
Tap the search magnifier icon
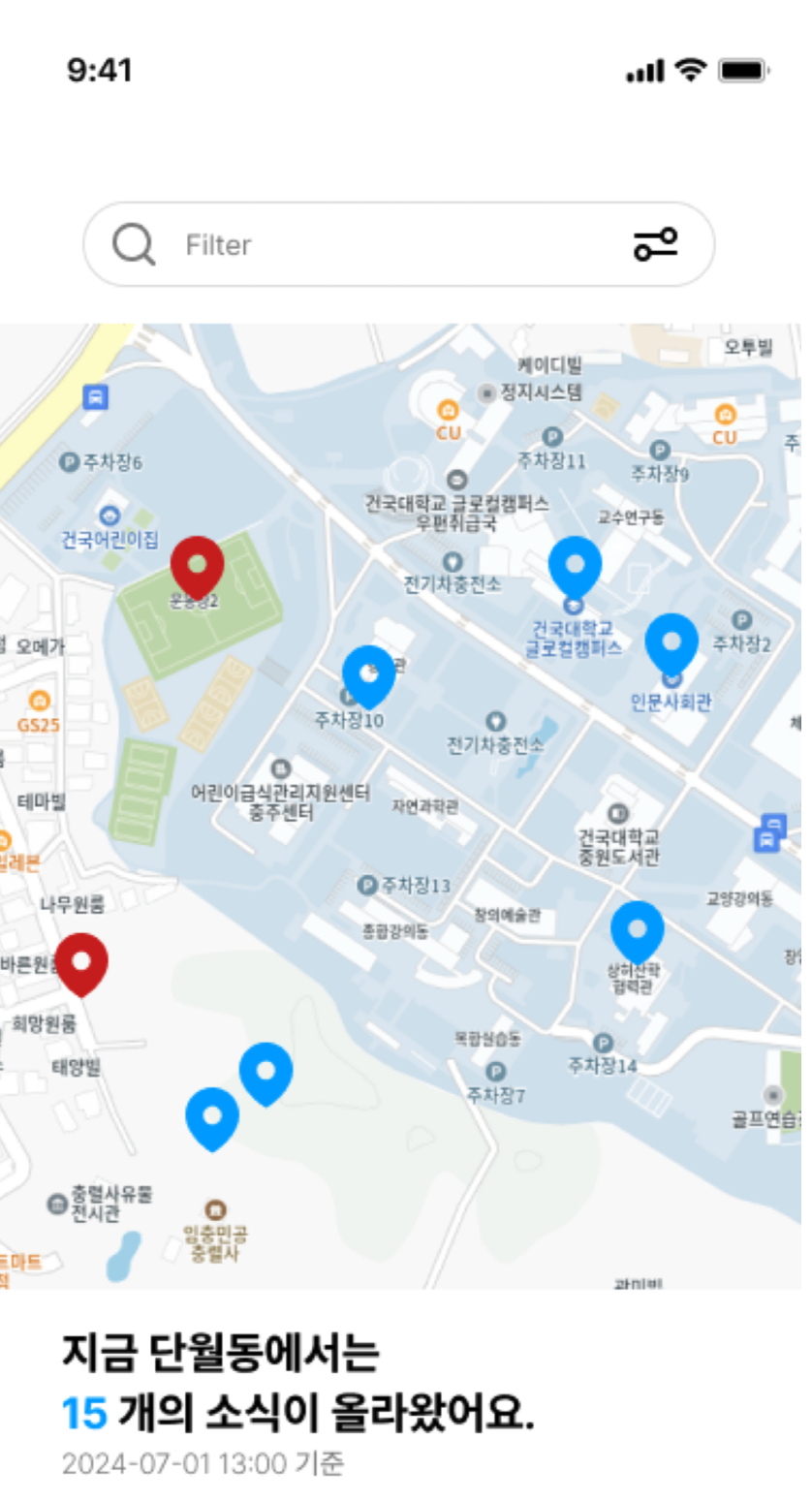click(x=133, y=244)
